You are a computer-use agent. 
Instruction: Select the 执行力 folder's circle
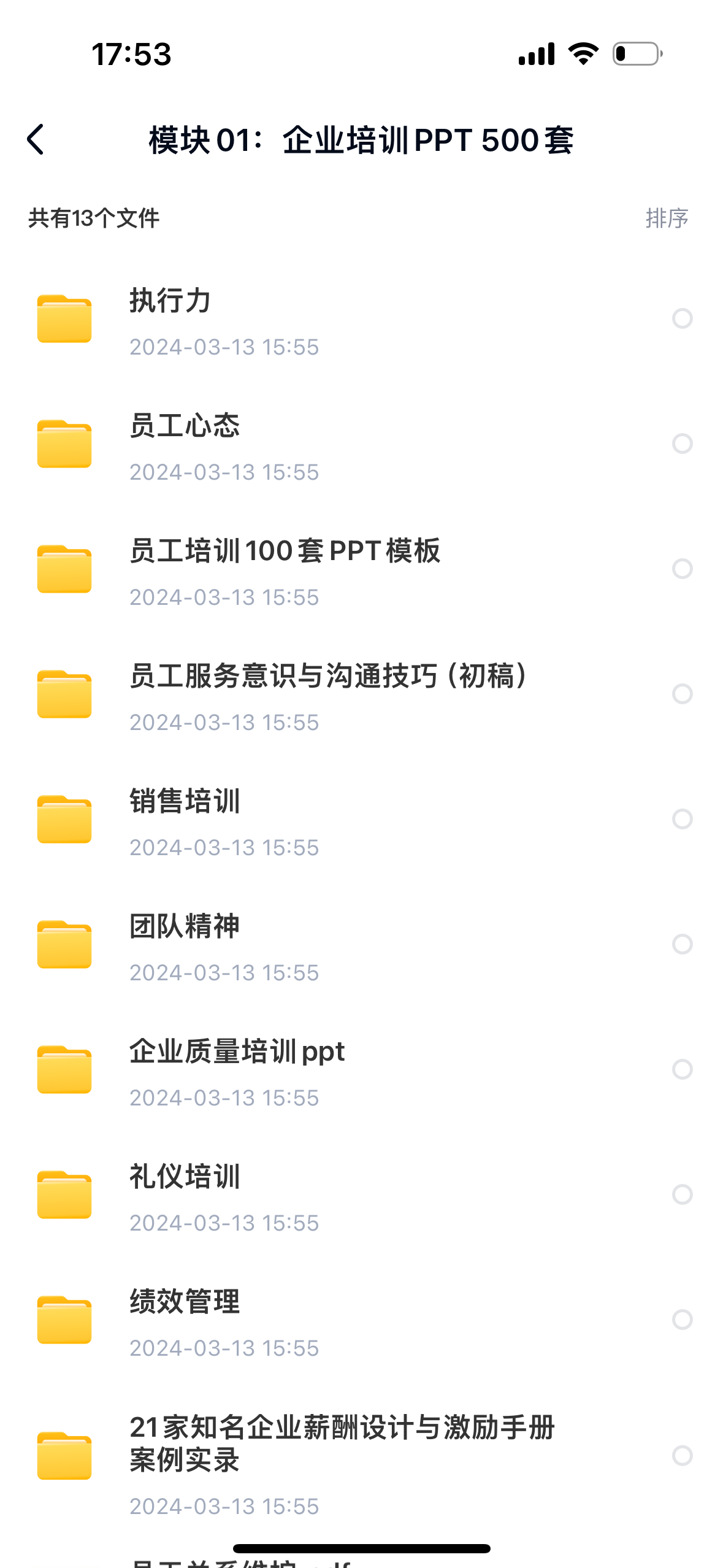(682, 318)
